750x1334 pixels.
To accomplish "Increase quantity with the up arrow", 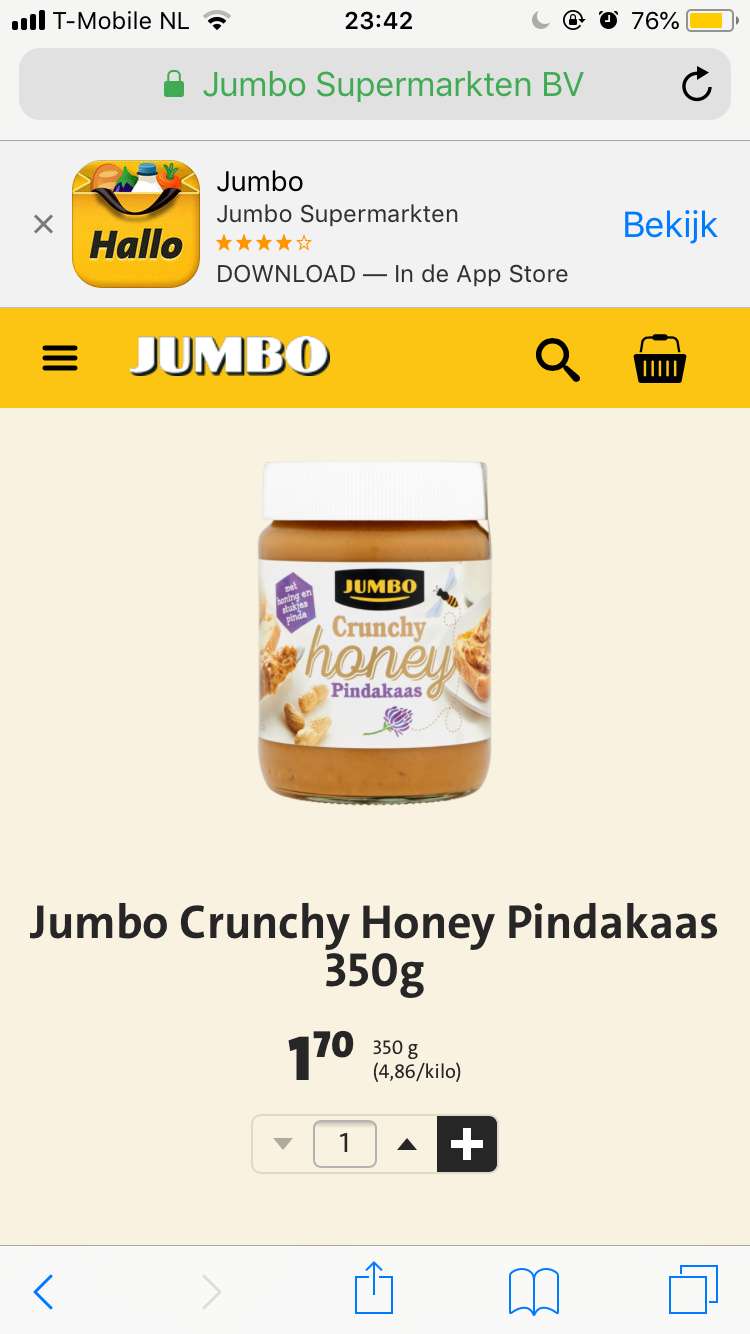I will tap(406, 1143).
